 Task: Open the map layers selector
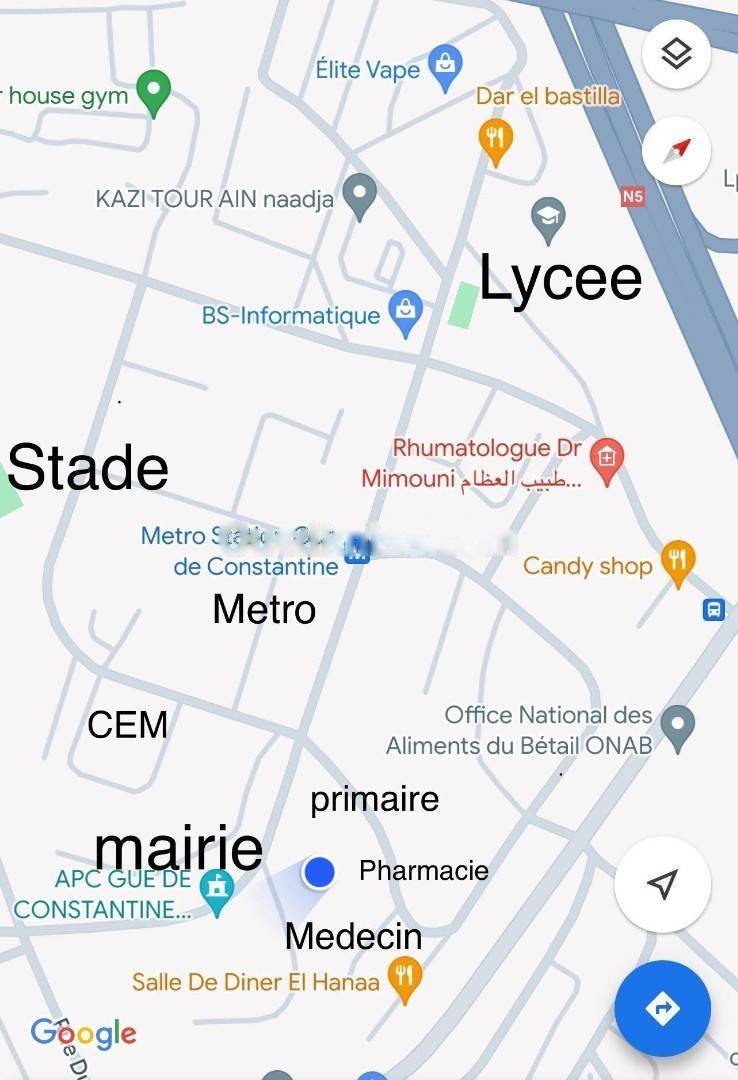(677, 54)
